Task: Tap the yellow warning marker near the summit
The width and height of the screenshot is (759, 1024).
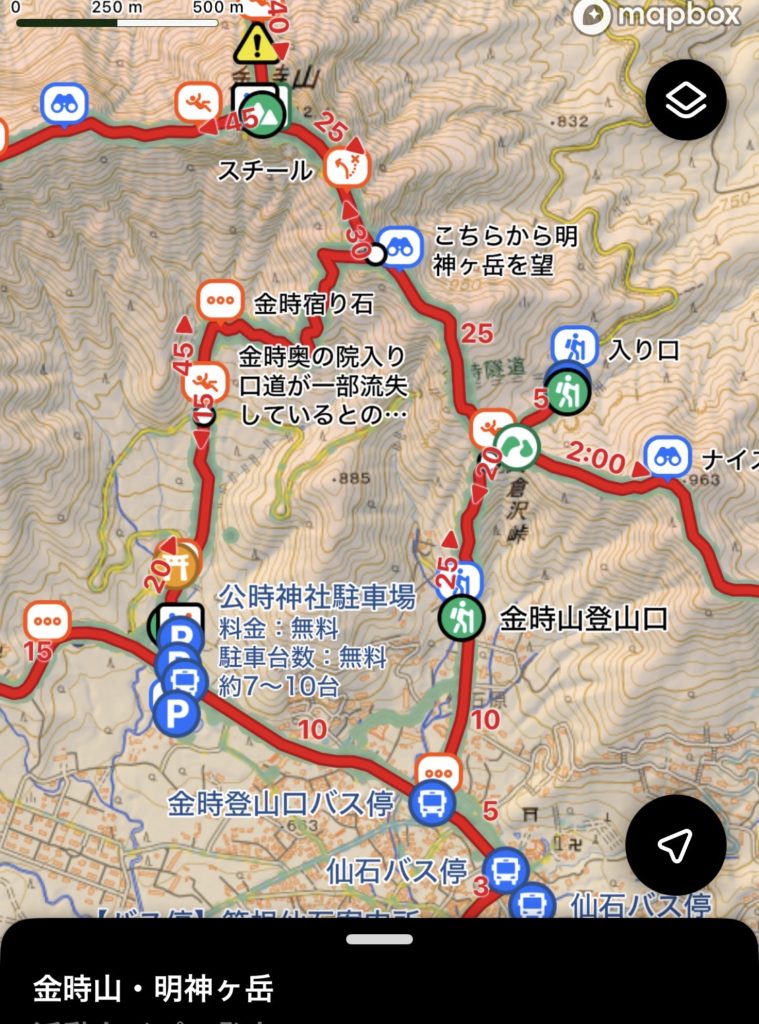Action: tap(257, 45)
